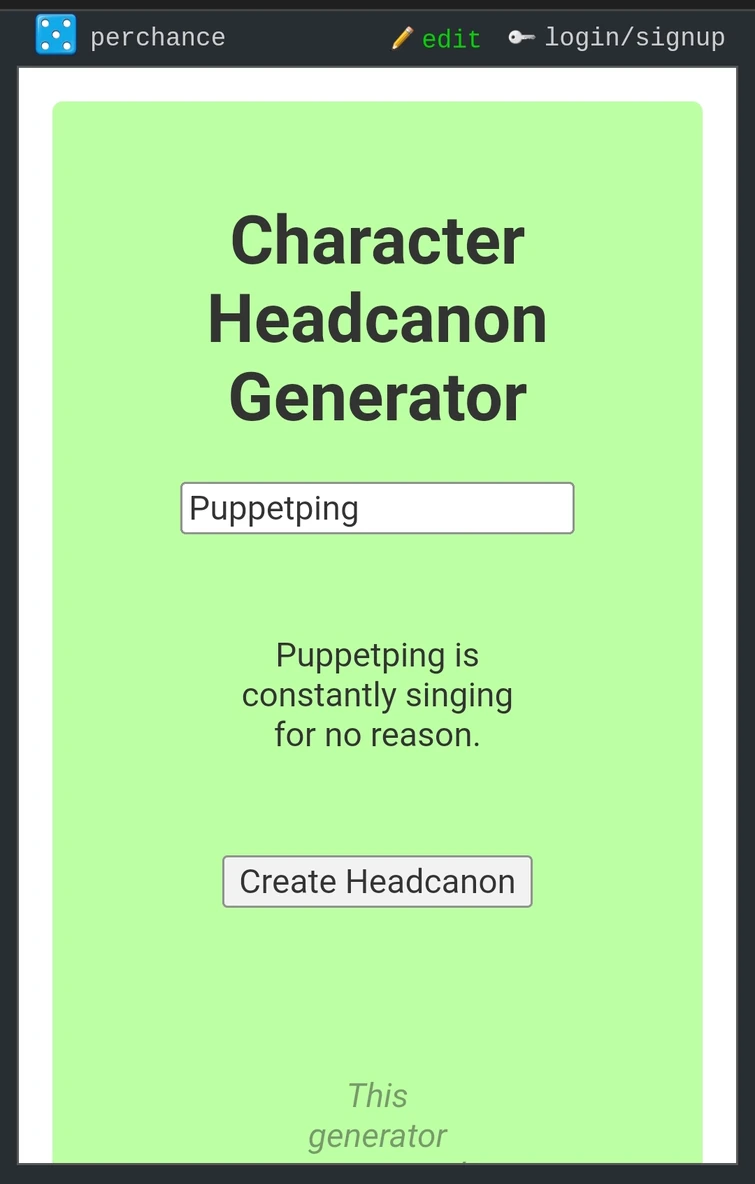Click the Character Headcanon Generator heading
Screen dimensions: 755x1184
coord(377,318)
